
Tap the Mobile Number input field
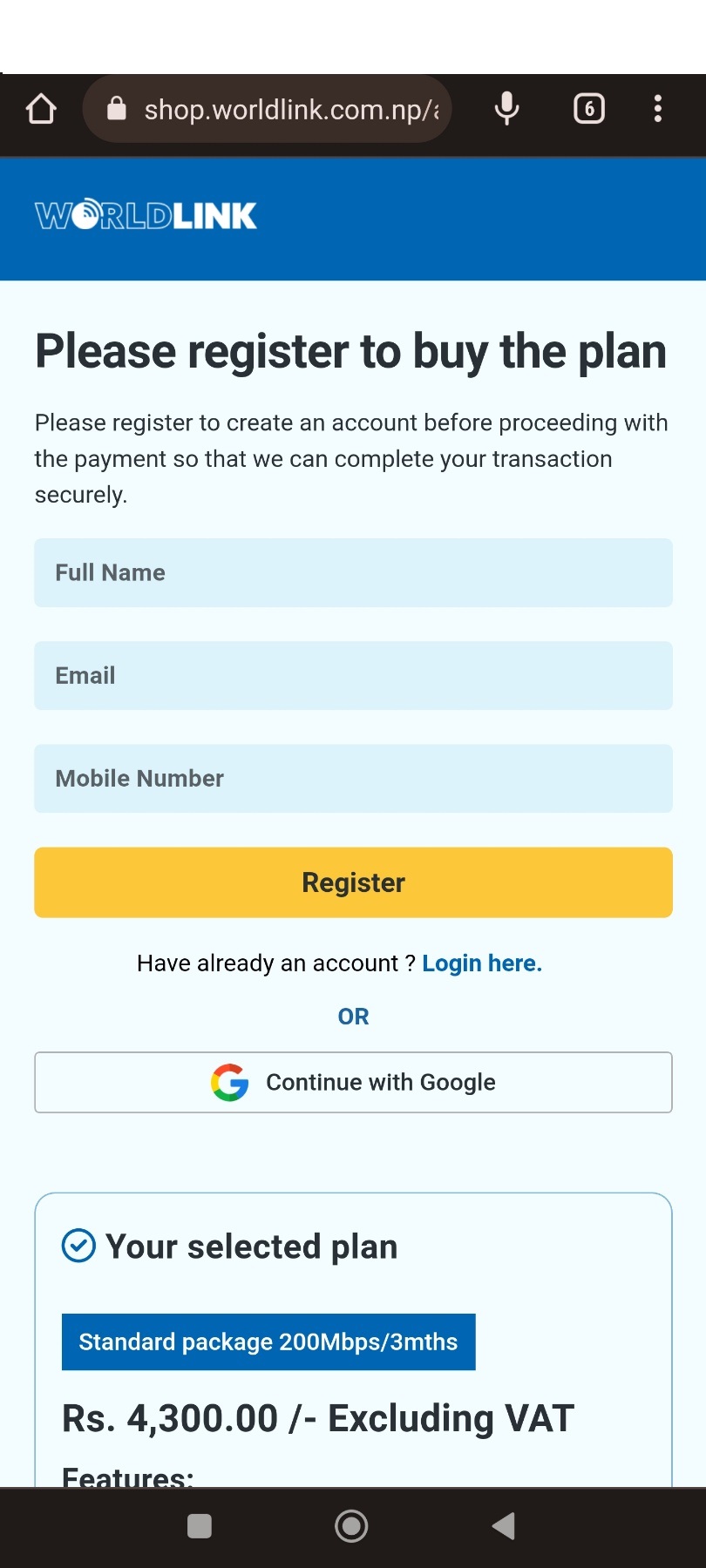coord(353,778)
